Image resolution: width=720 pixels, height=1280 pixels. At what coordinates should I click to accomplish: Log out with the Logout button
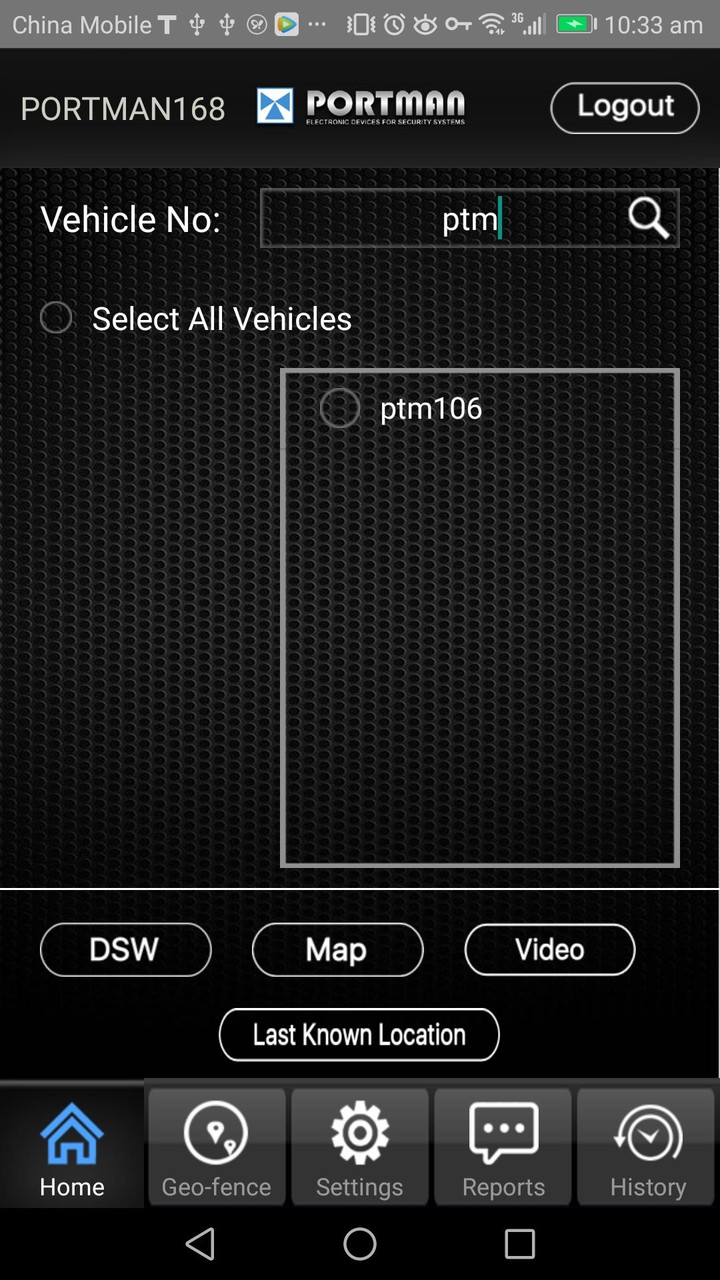click(625, 107)
